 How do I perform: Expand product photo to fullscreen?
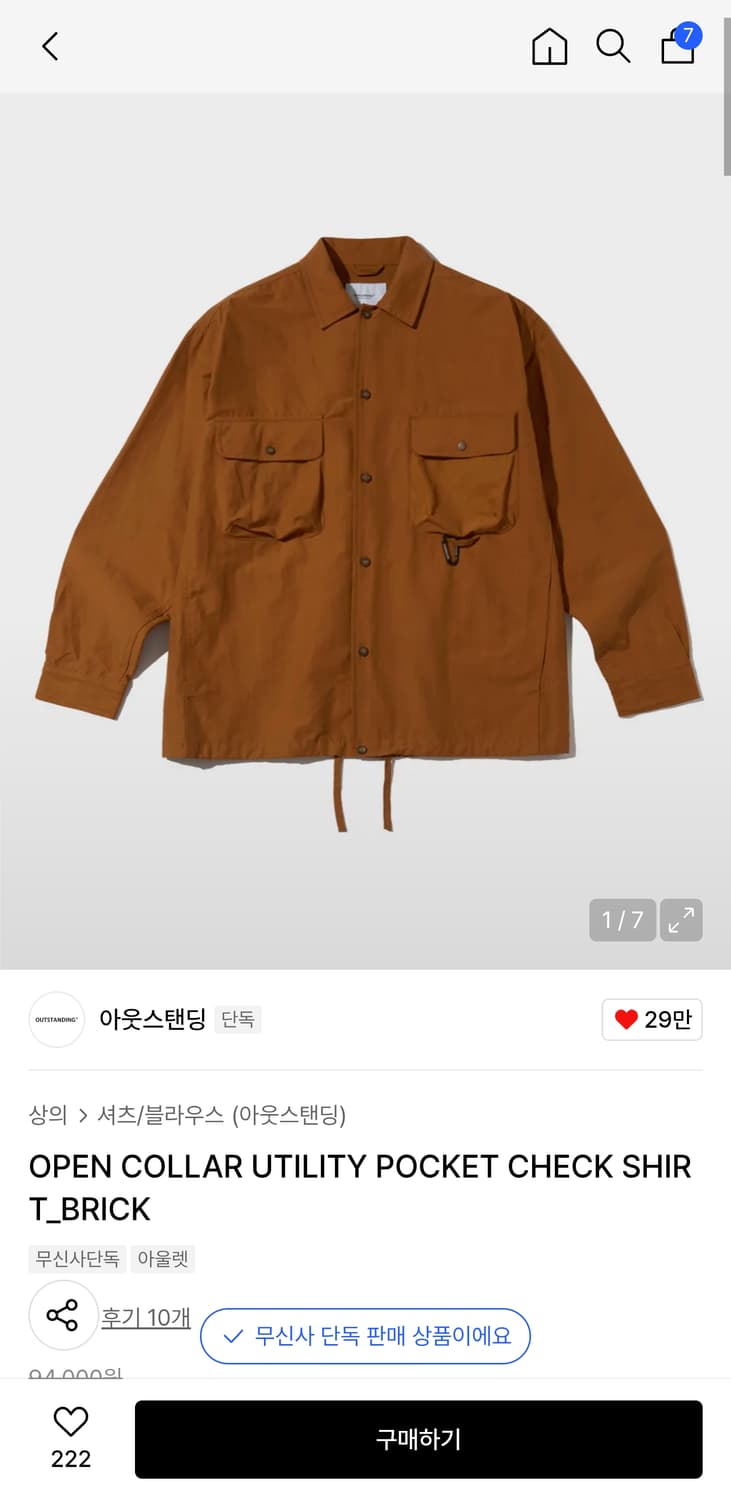pyautogui.click(x=682, y=920)
